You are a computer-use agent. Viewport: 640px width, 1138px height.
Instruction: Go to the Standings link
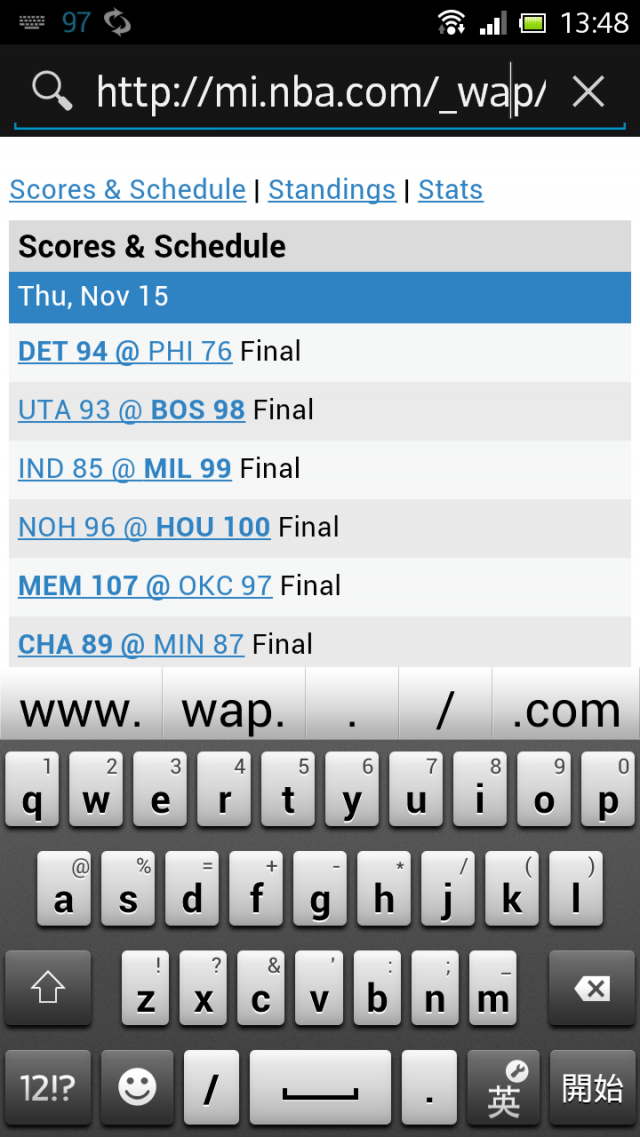coord(332,190)
